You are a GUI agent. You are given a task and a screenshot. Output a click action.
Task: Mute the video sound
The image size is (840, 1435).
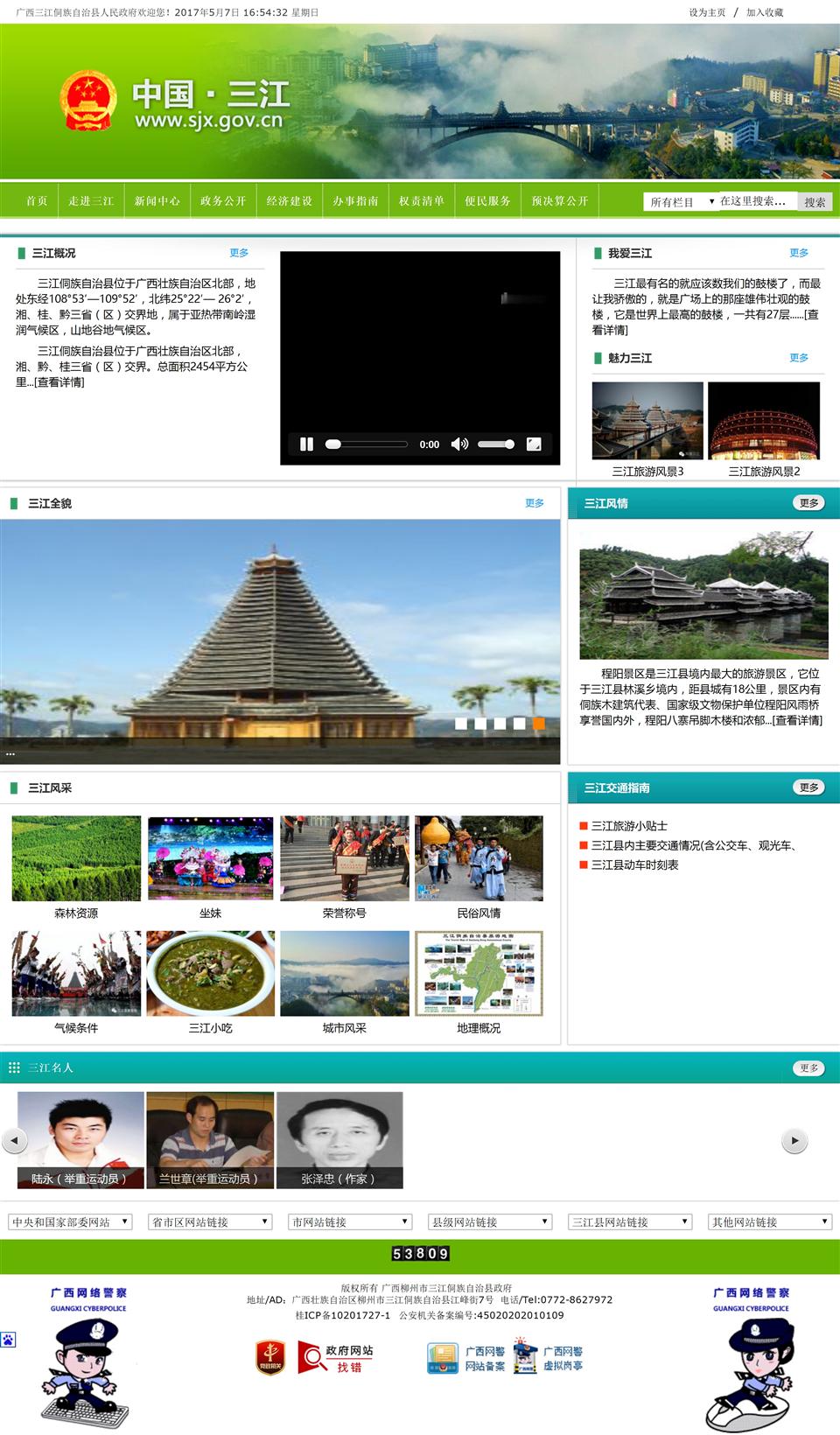[x=458, y=444]
